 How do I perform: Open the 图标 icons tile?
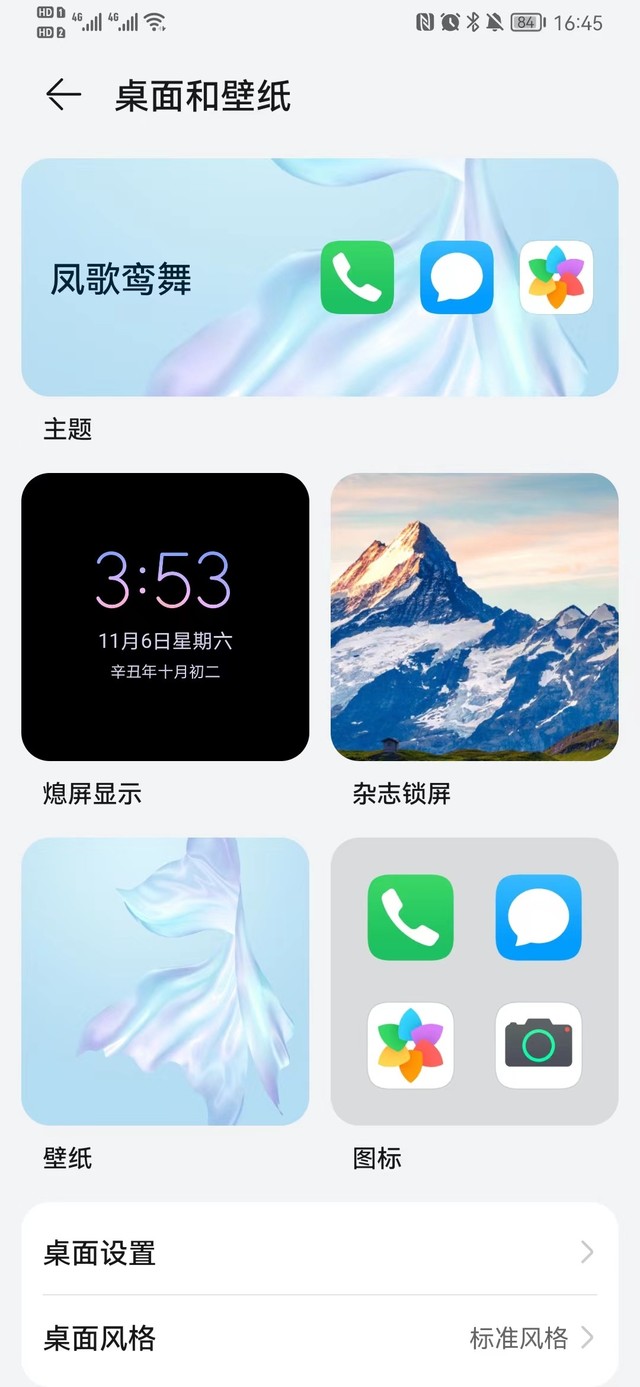(x=474, y=981)
